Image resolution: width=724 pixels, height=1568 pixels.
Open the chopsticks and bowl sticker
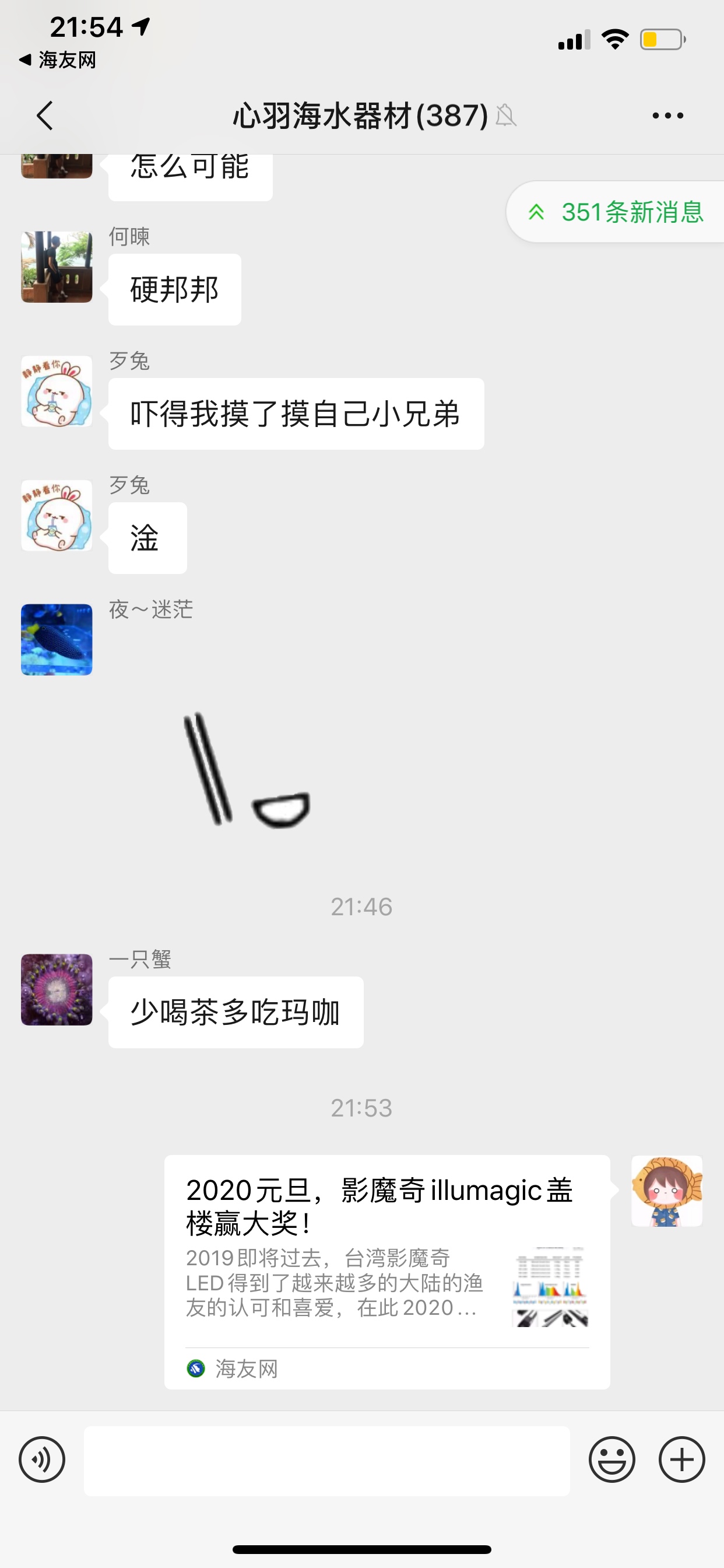click(247, 770)
